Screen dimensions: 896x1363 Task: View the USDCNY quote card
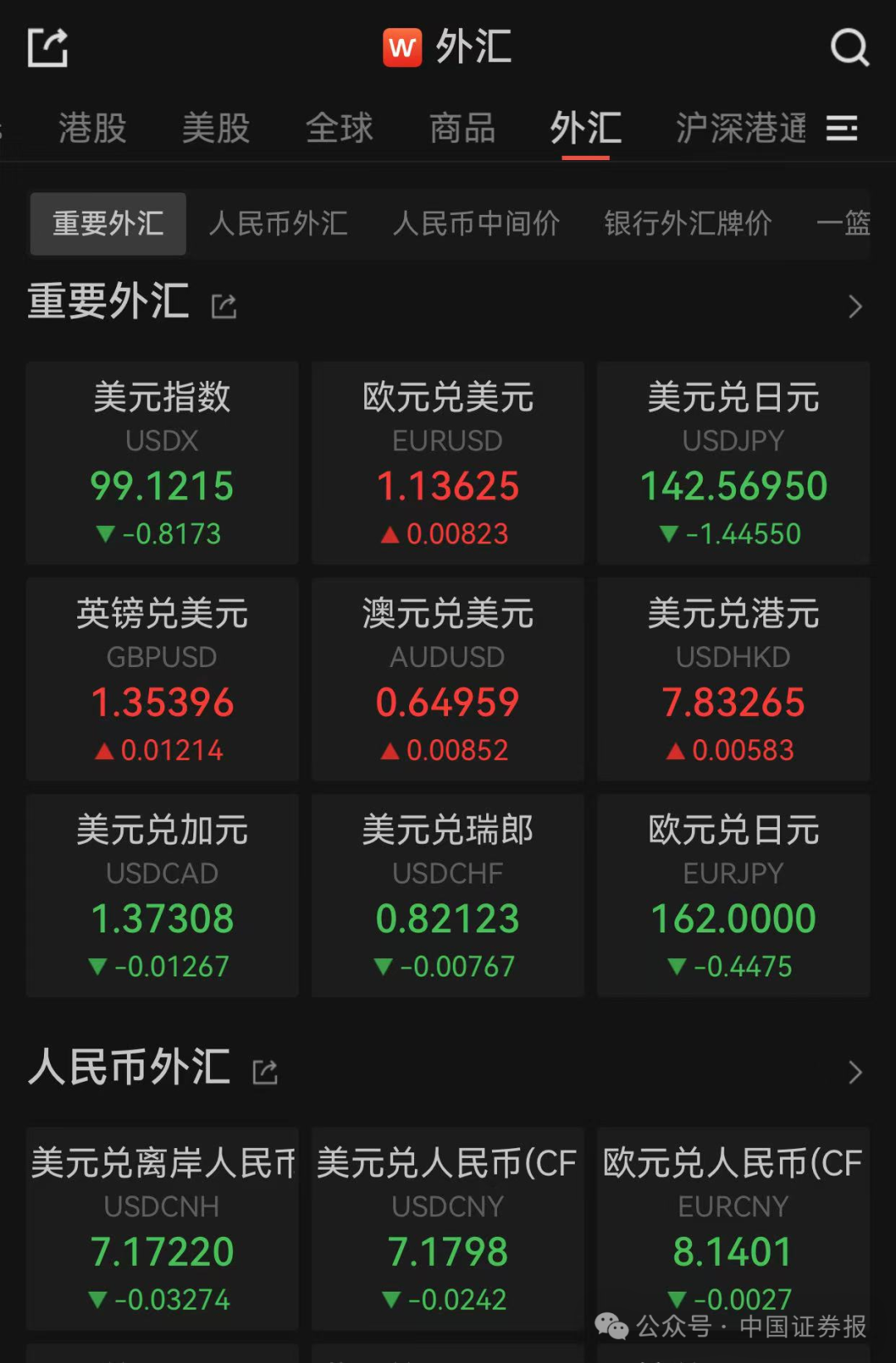pyautogui.click(x=448, y=1229)
